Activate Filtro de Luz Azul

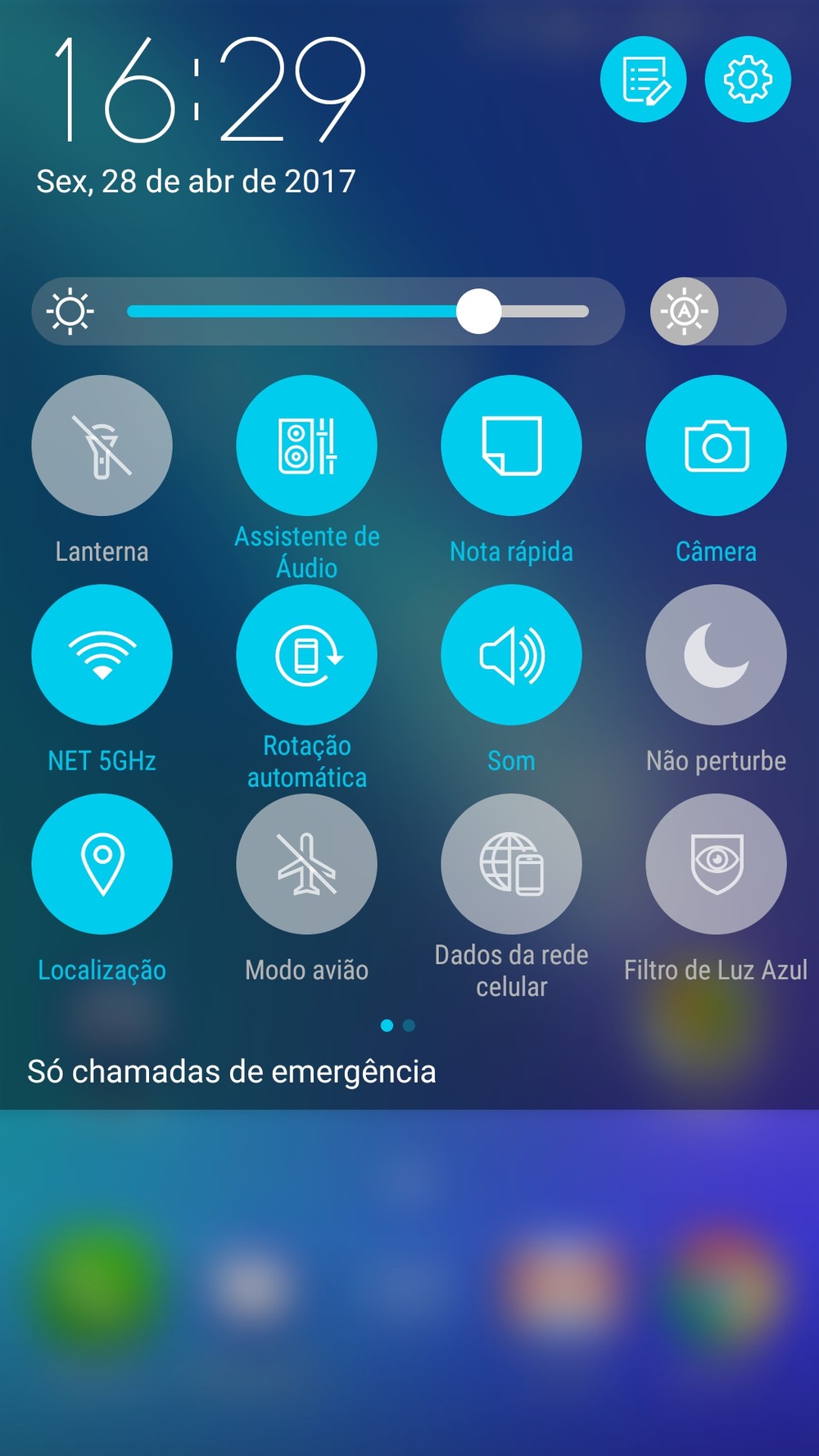pos(716,864)
